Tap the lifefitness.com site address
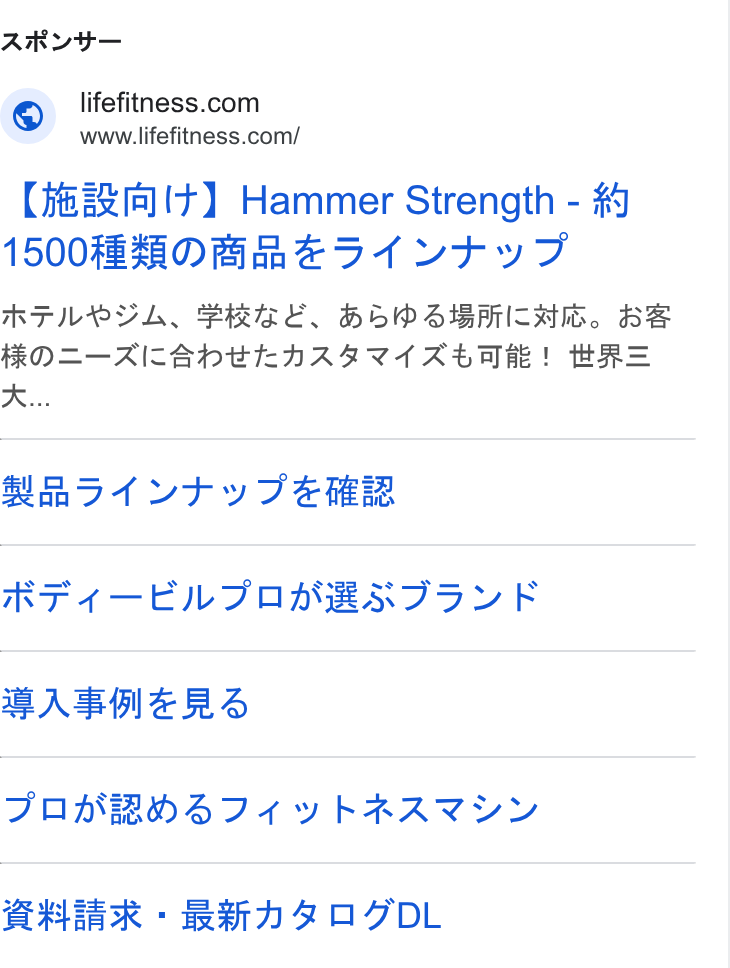Screen dimensions: 730x968 pyautogui.click(x=190, y=136)
